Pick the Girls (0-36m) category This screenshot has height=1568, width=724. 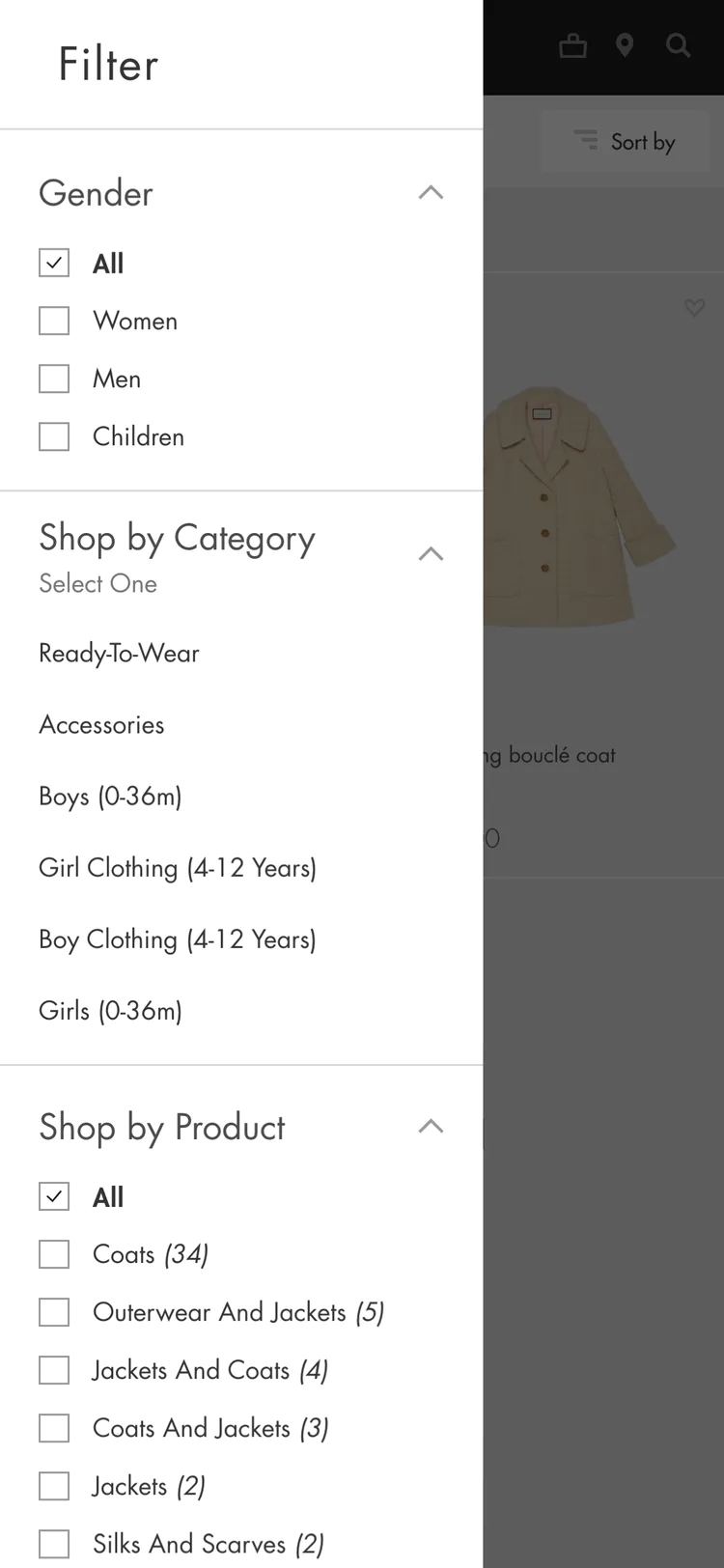[x=110, y=1011]
